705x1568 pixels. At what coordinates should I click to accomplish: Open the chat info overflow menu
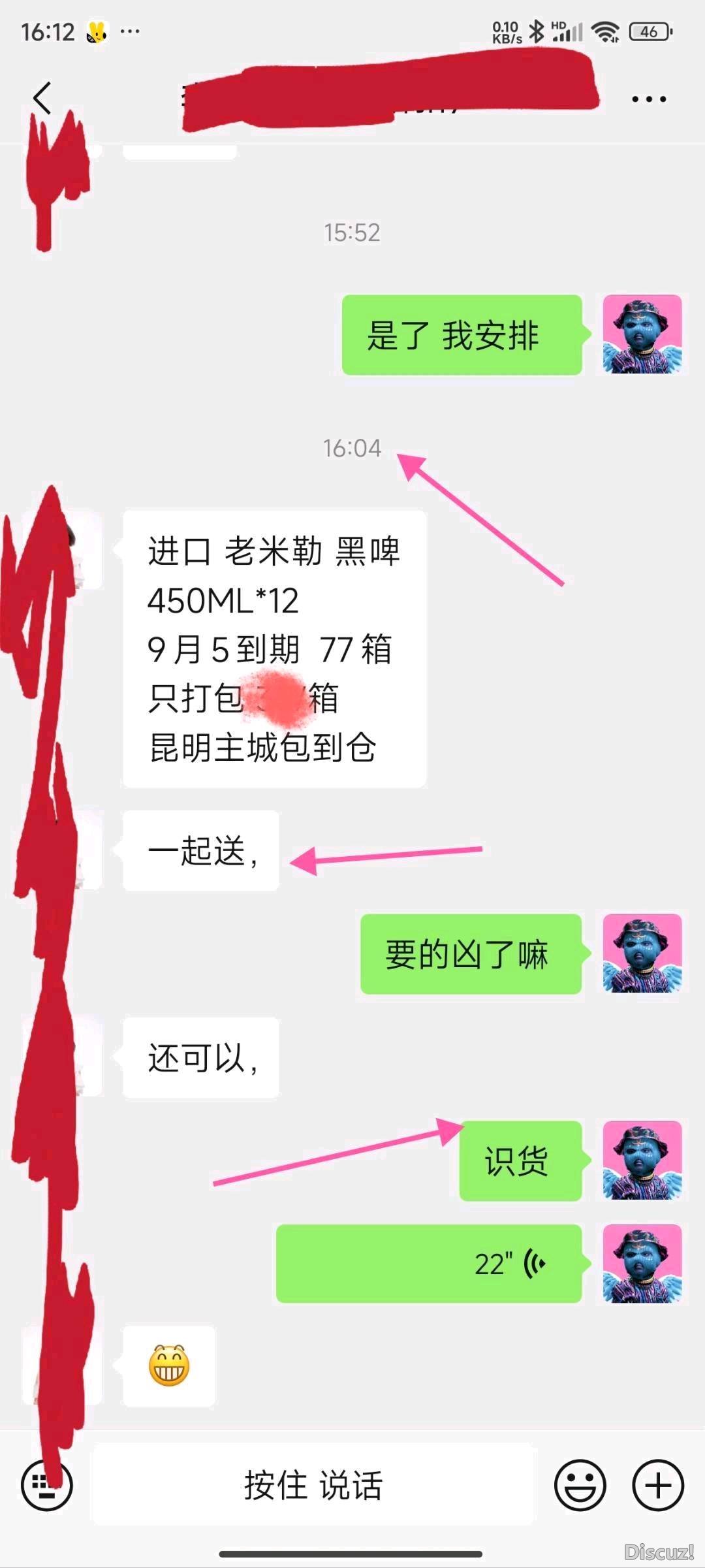click(648, 99)
